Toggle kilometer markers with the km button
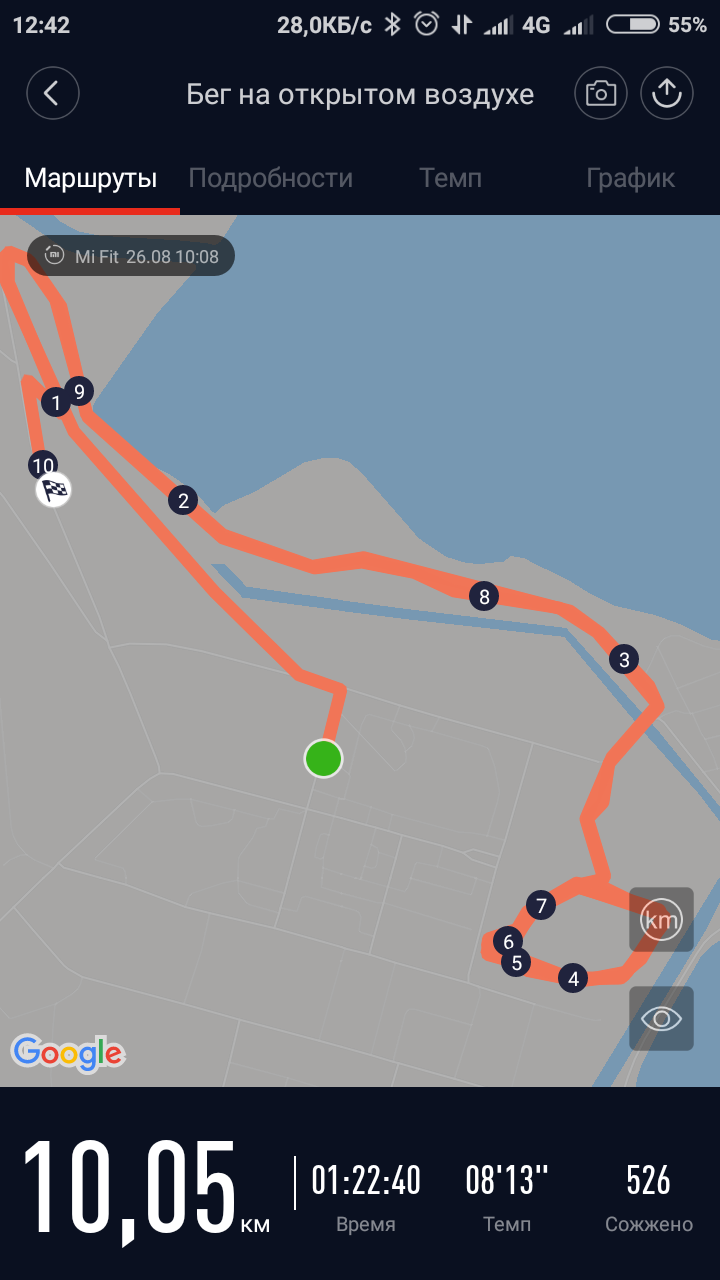 coord(661,919)
